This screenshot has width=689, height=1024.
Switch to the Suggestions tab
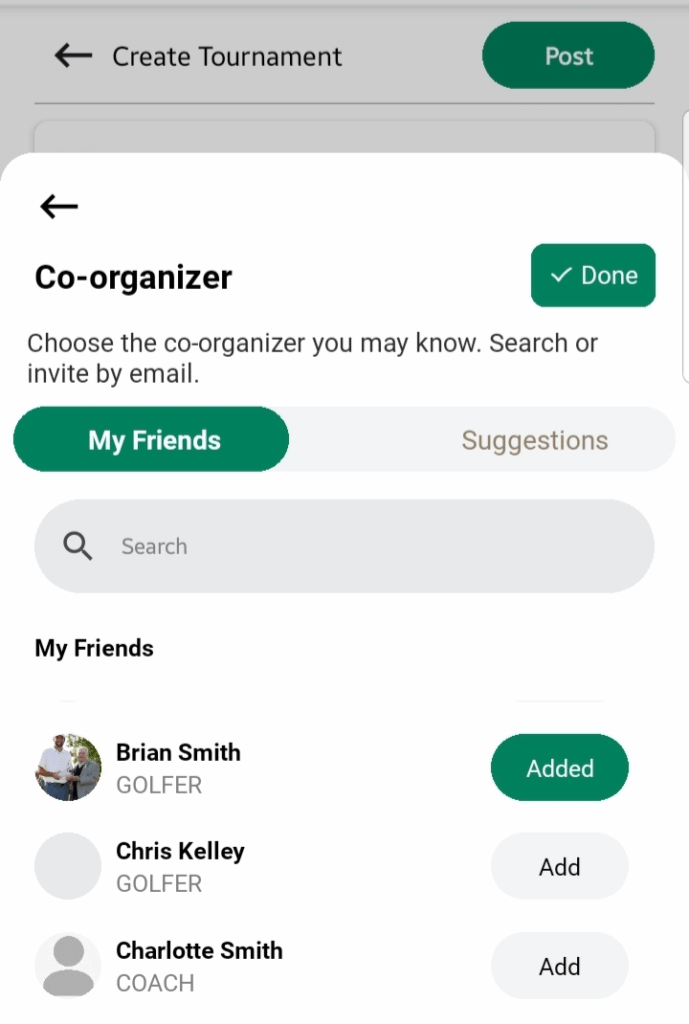coord(534,440)
